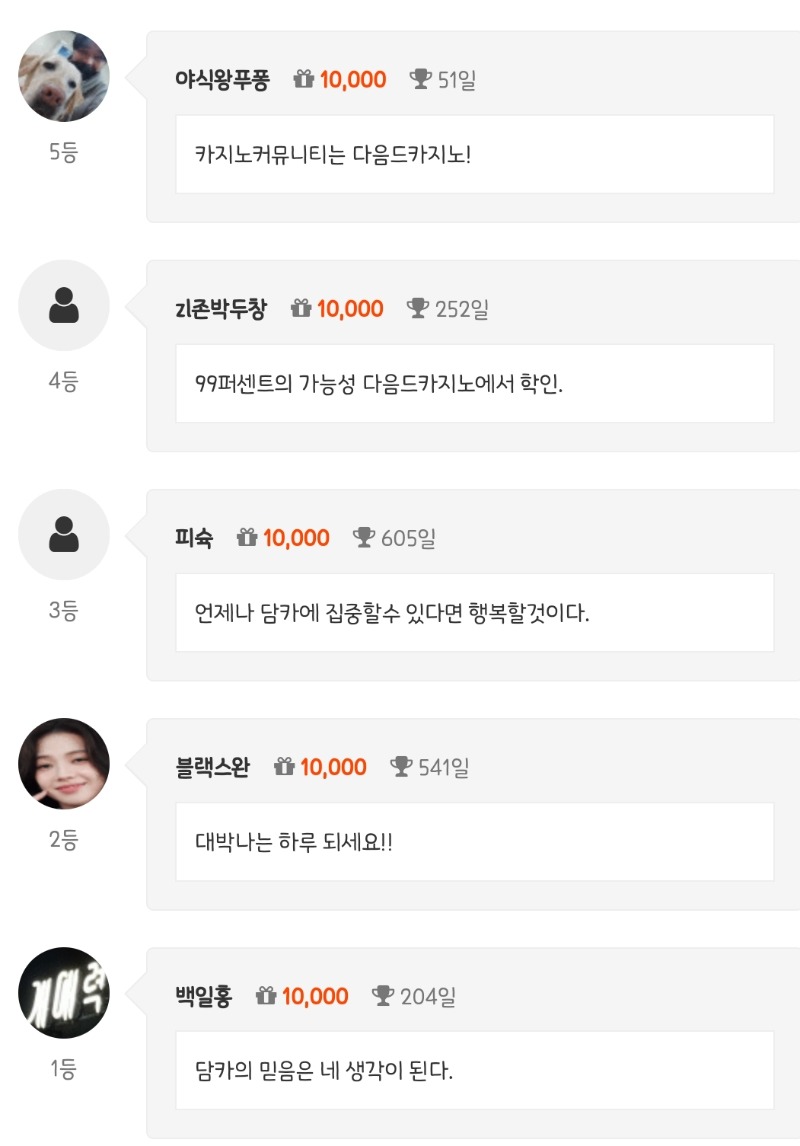Select the avatar next to 피슉

(x=64, y=534)
